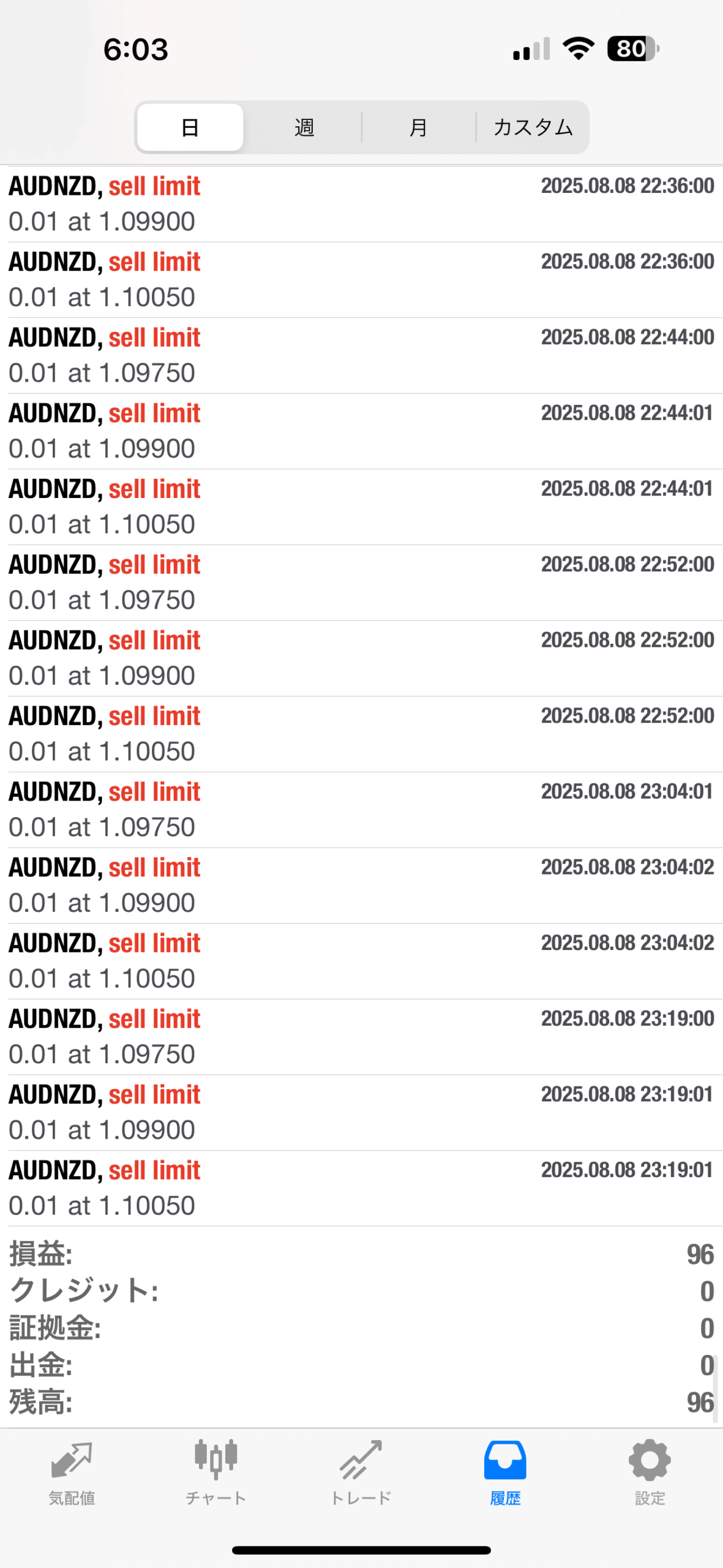Choose the カスタム custom period

tap(533, 127)
